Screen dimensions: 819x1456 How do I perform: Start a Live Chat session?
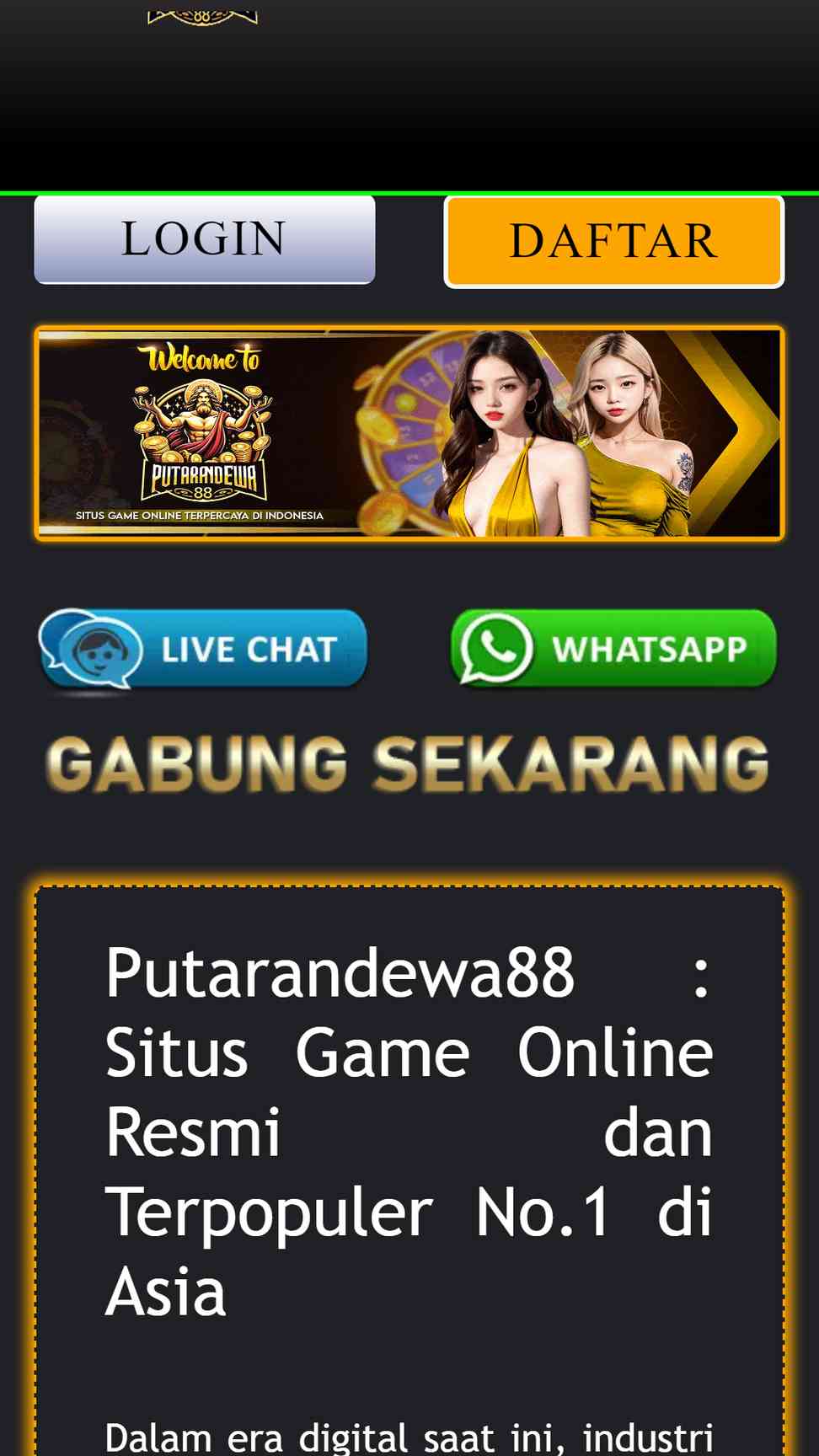pyautogui.click(x=203, y=649)
